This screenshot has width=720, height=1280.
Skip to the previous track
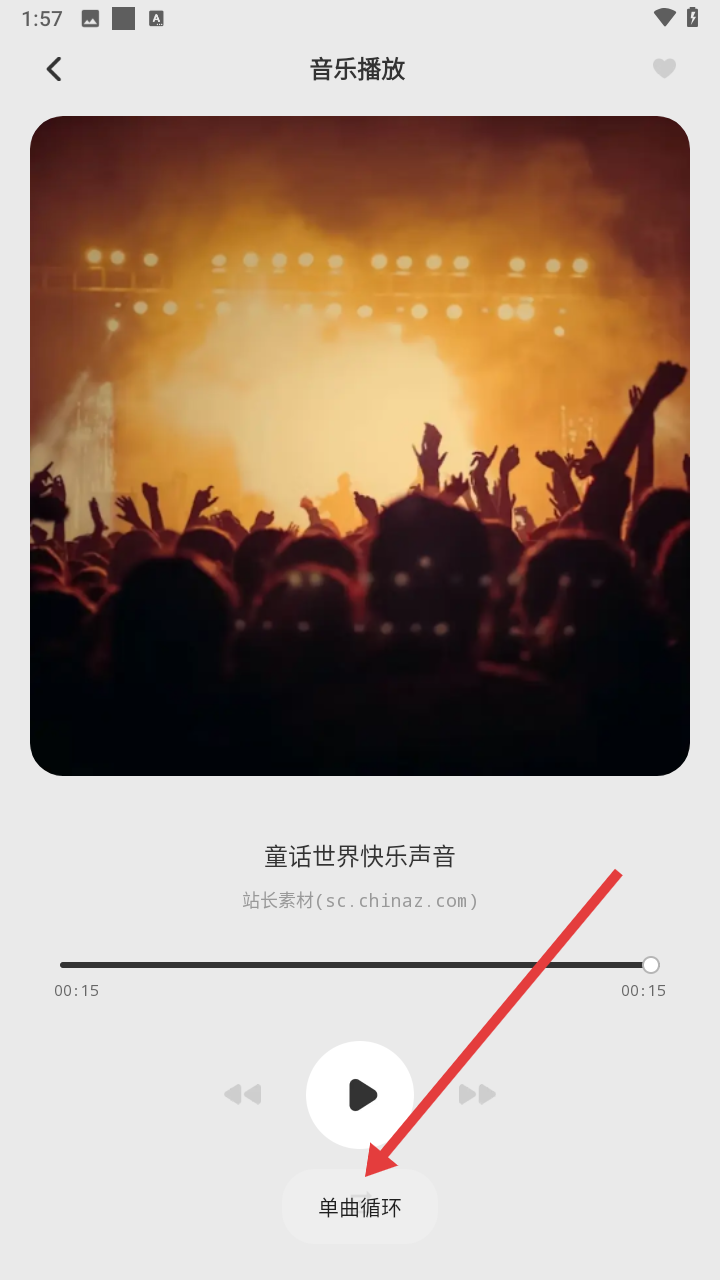242,1094
